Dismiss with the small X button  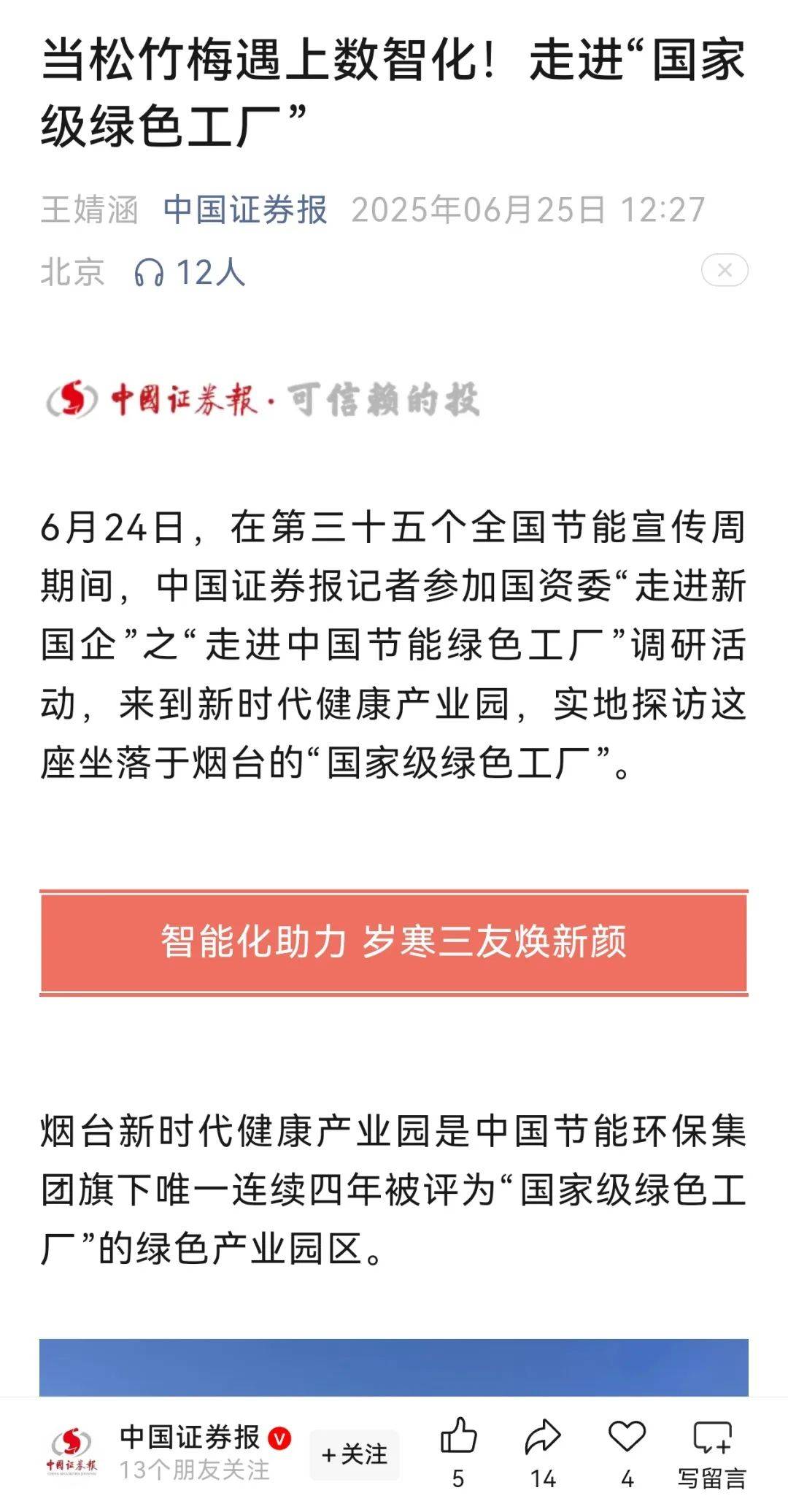tap(725, 271)
